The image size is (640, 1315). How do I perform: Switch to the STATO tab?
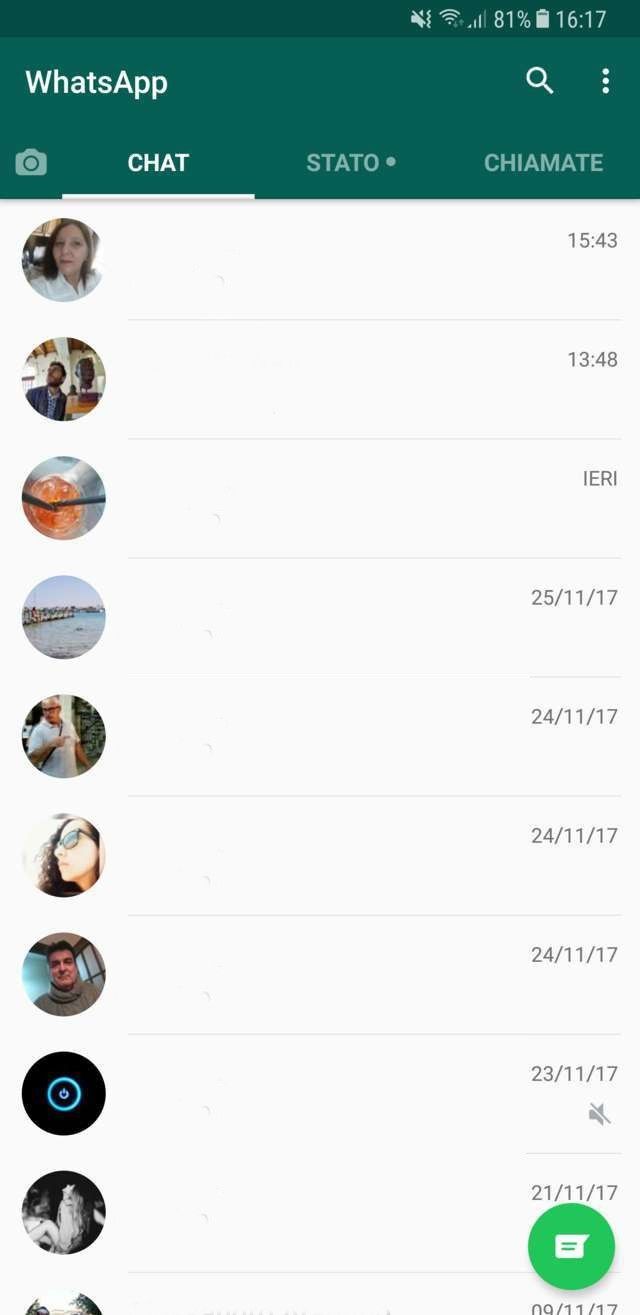click(350, 162)
